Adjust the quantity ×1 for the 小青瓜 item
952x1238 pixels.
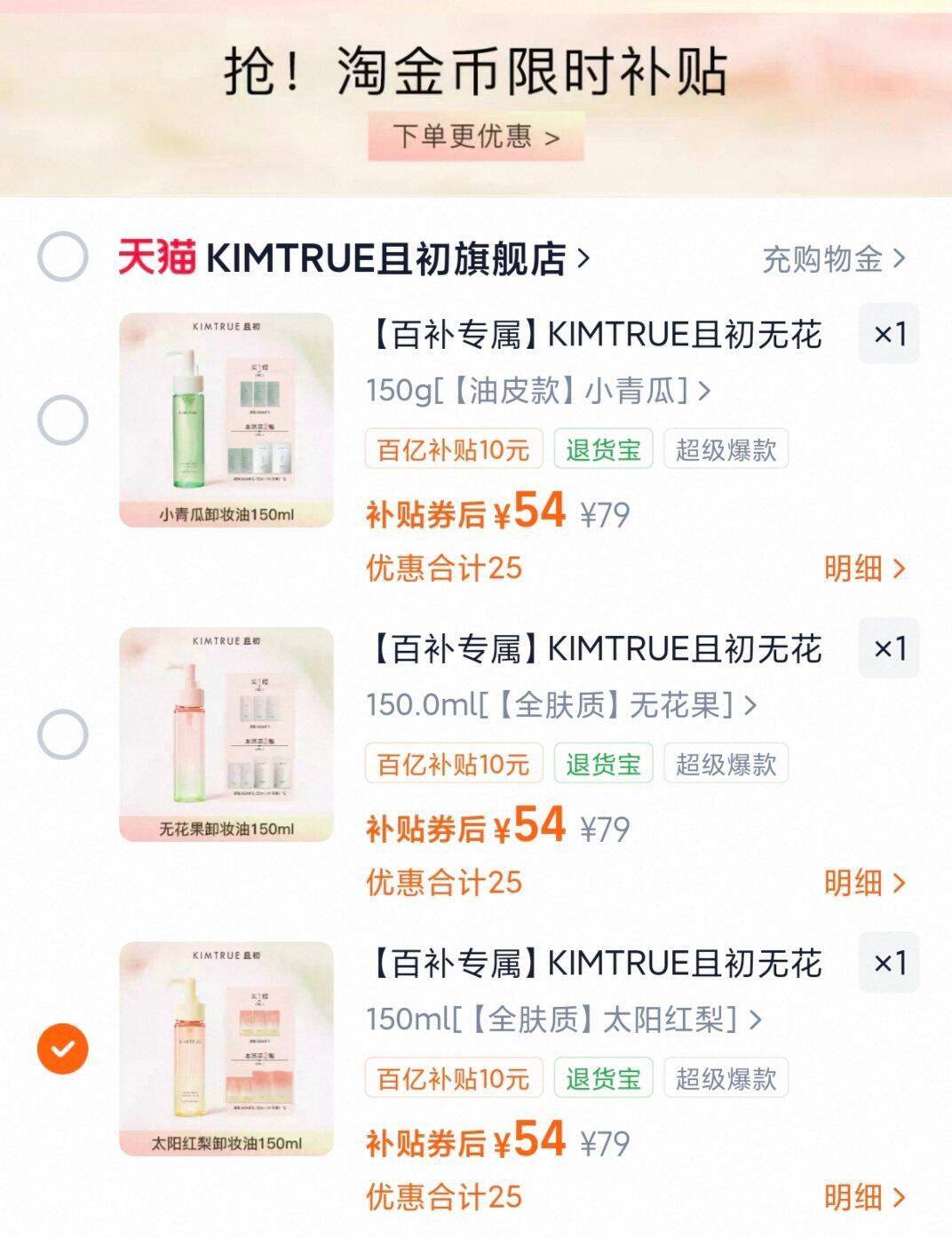point(889,335)
